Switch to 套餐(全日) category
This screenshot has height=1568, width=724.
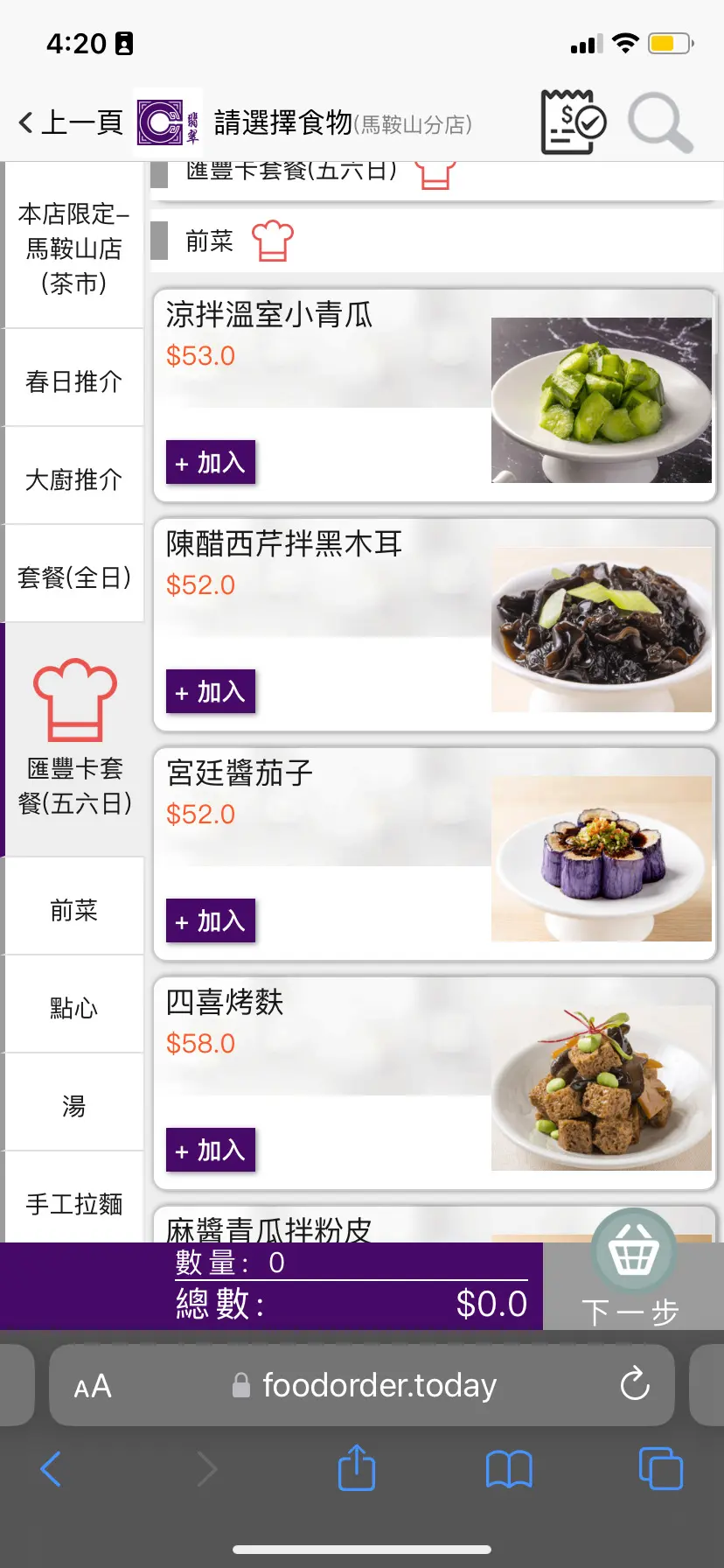[73, 577]
